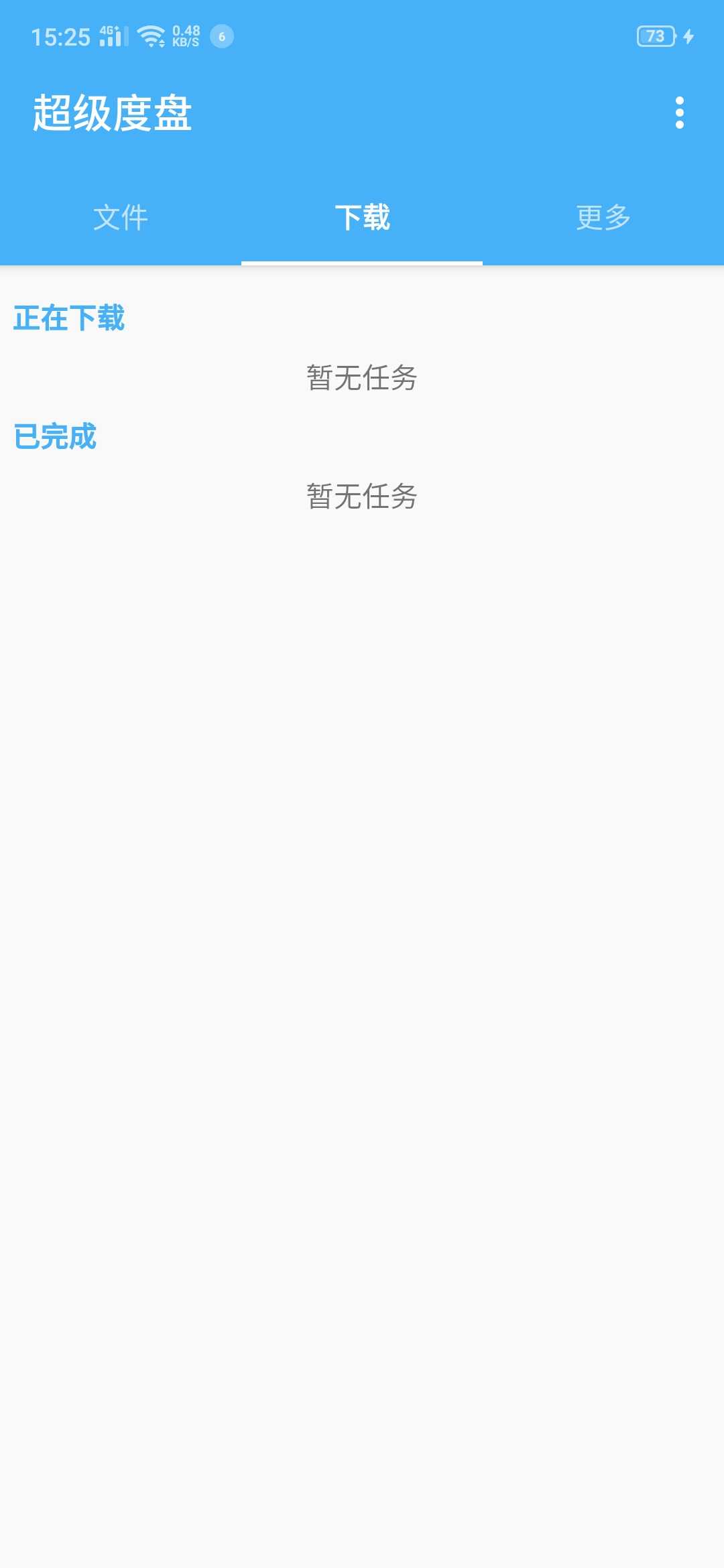This screenshot has height=1568, width=724.
Task: Go to the 更多 tab
Action: tap(603, 217)
